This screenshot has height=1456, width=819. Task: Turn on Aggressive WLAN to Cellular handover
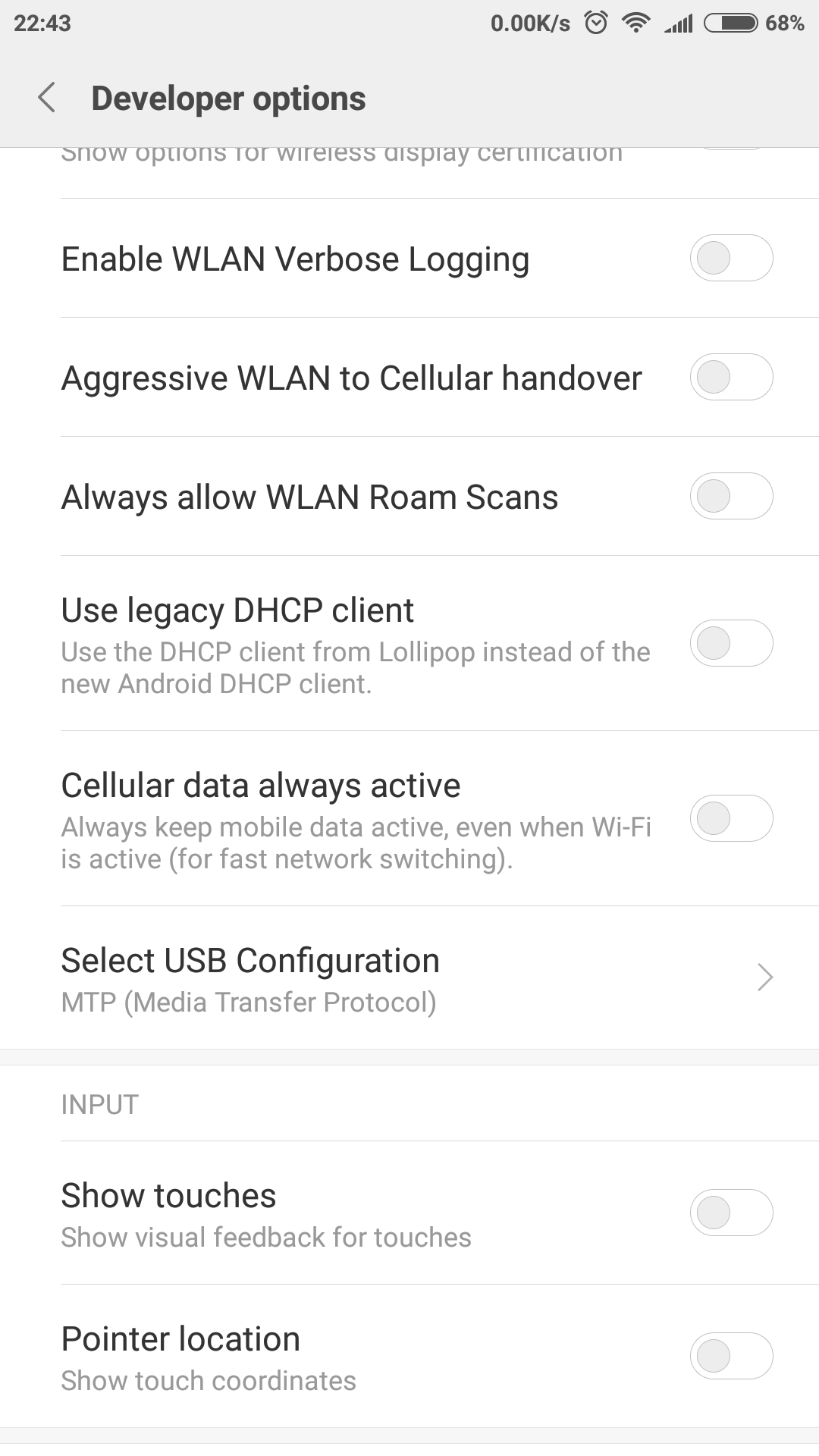tap(731, 377)
